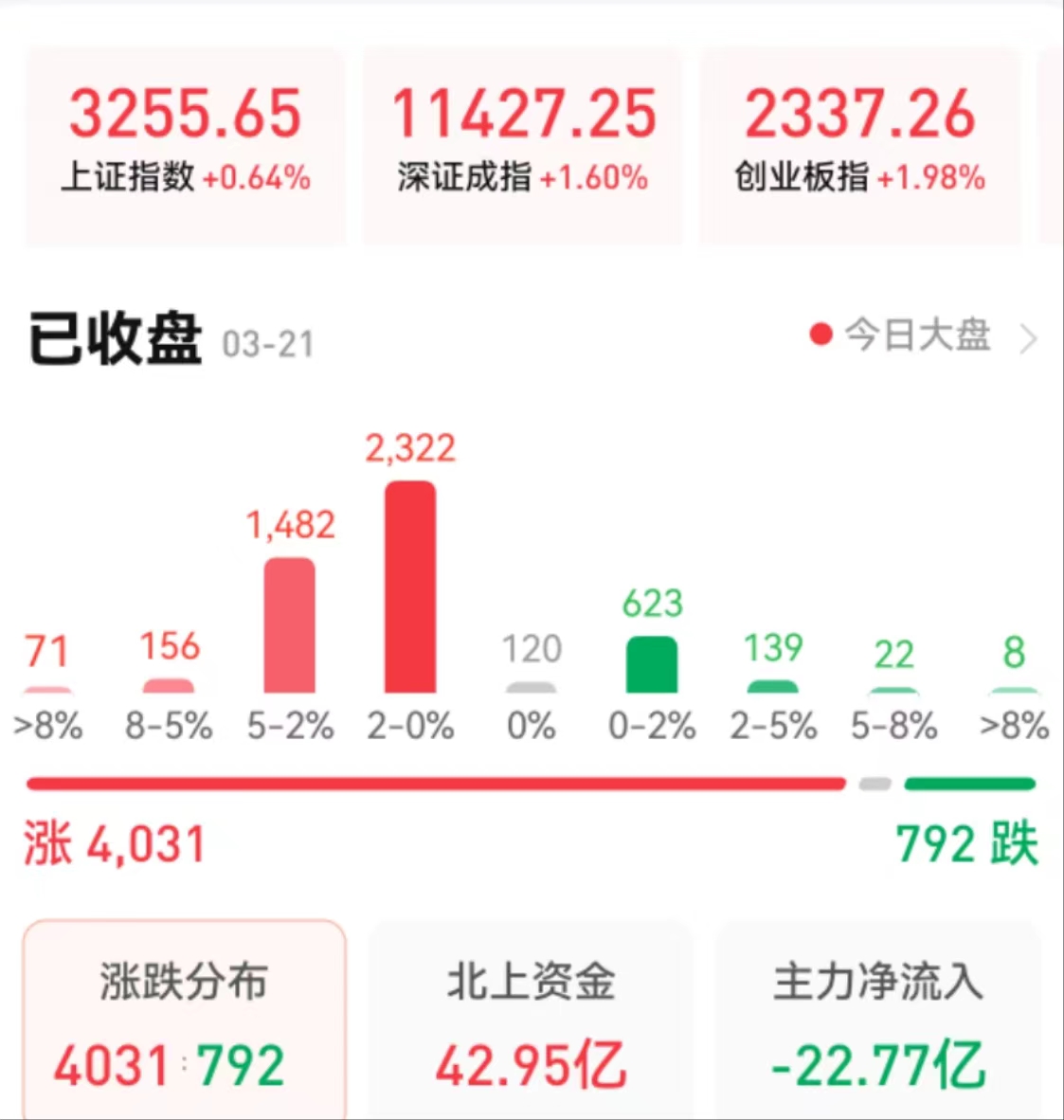1064x1120 pixels.
Task: Open the 创业板指 index card
Action: click(860, 142)
